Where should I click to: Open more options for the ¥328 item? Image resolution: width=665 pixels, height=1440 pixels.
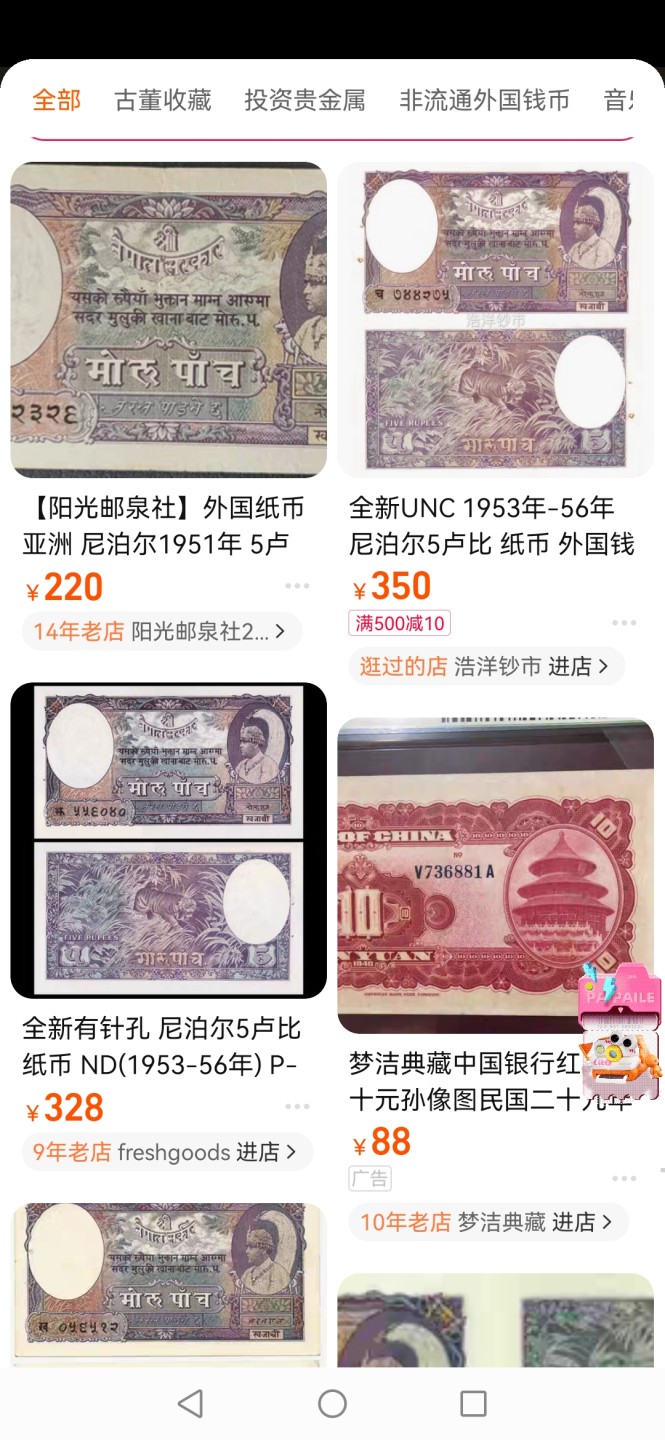[x=297, y=1107]
